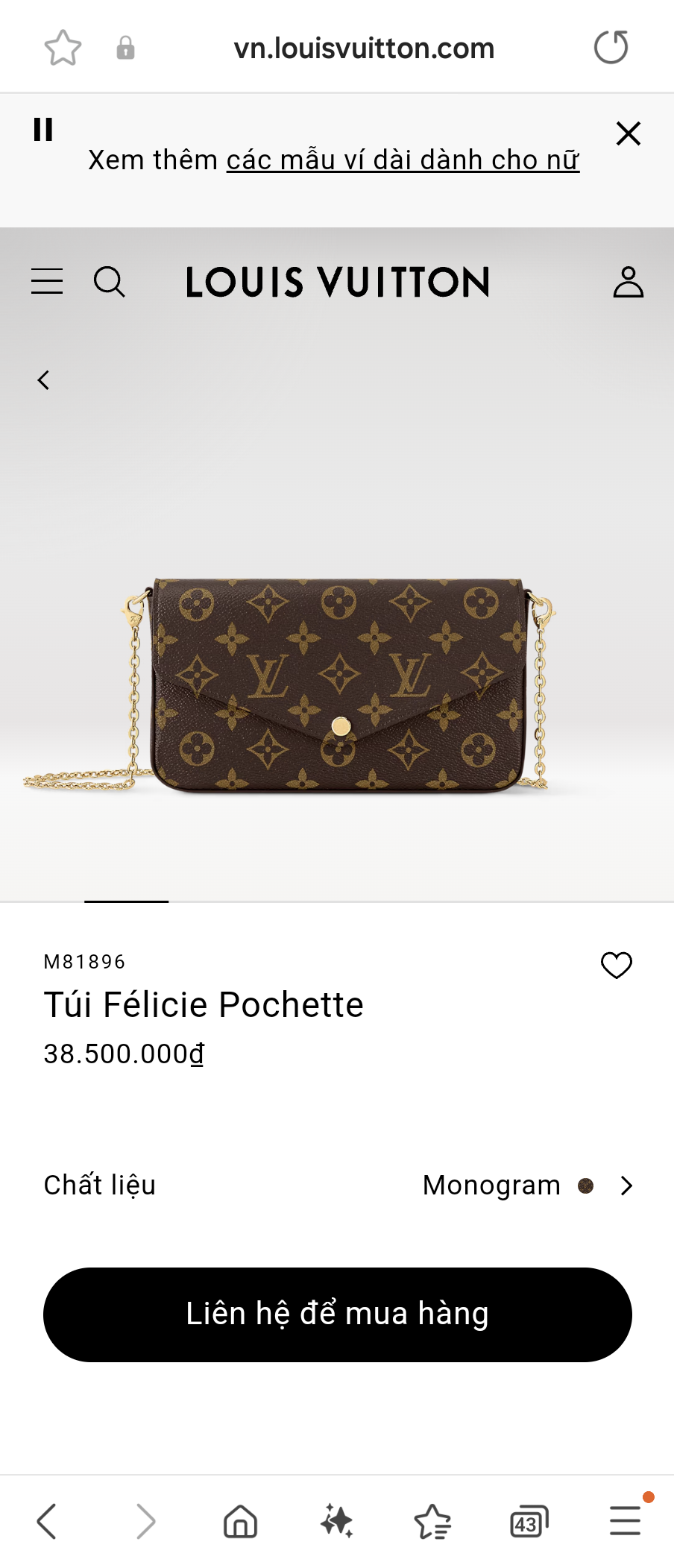Refresh the page
The image size is (674, 1568).
(x=611, y=47)
